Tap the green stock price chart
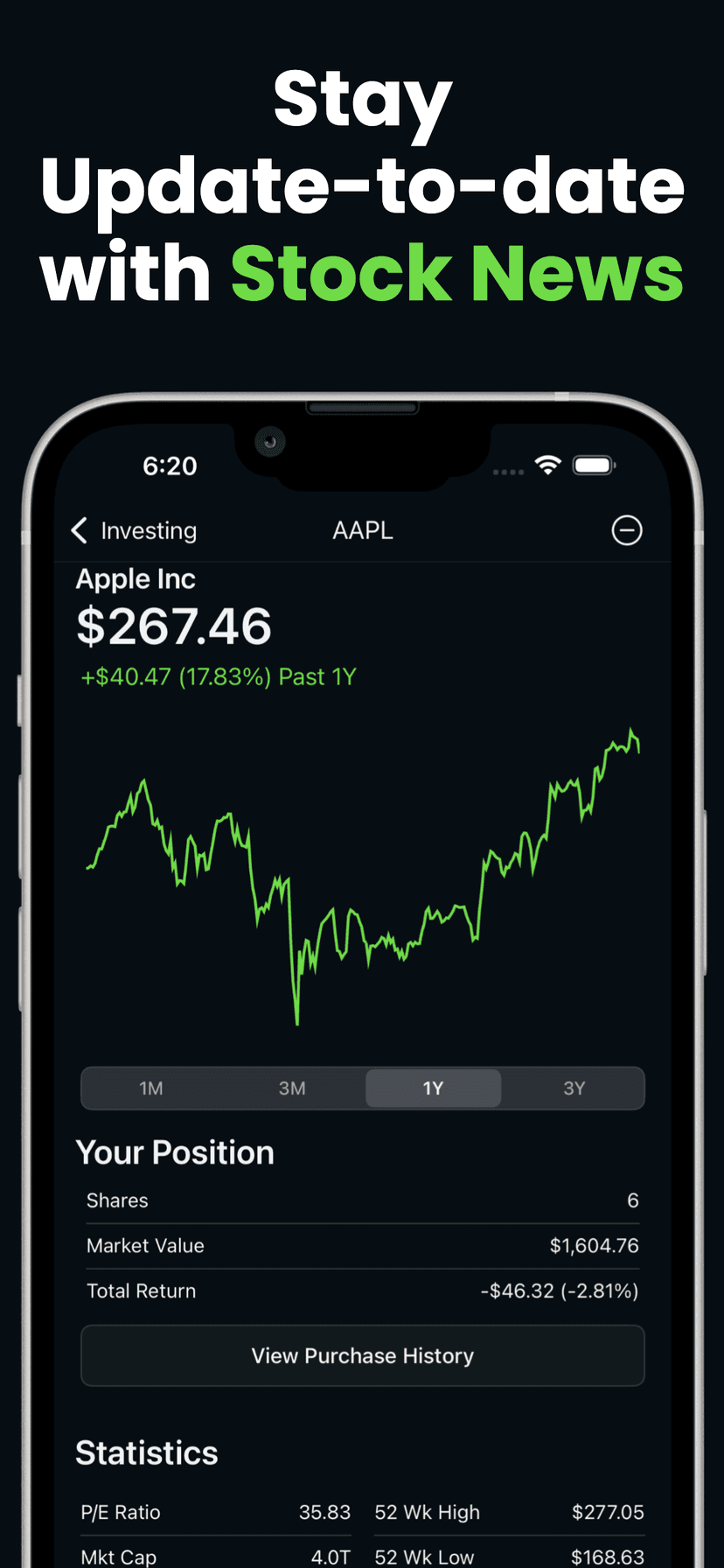Image resolution: width=724 pixels, height=1568 pixels. [x=363, y=875]
